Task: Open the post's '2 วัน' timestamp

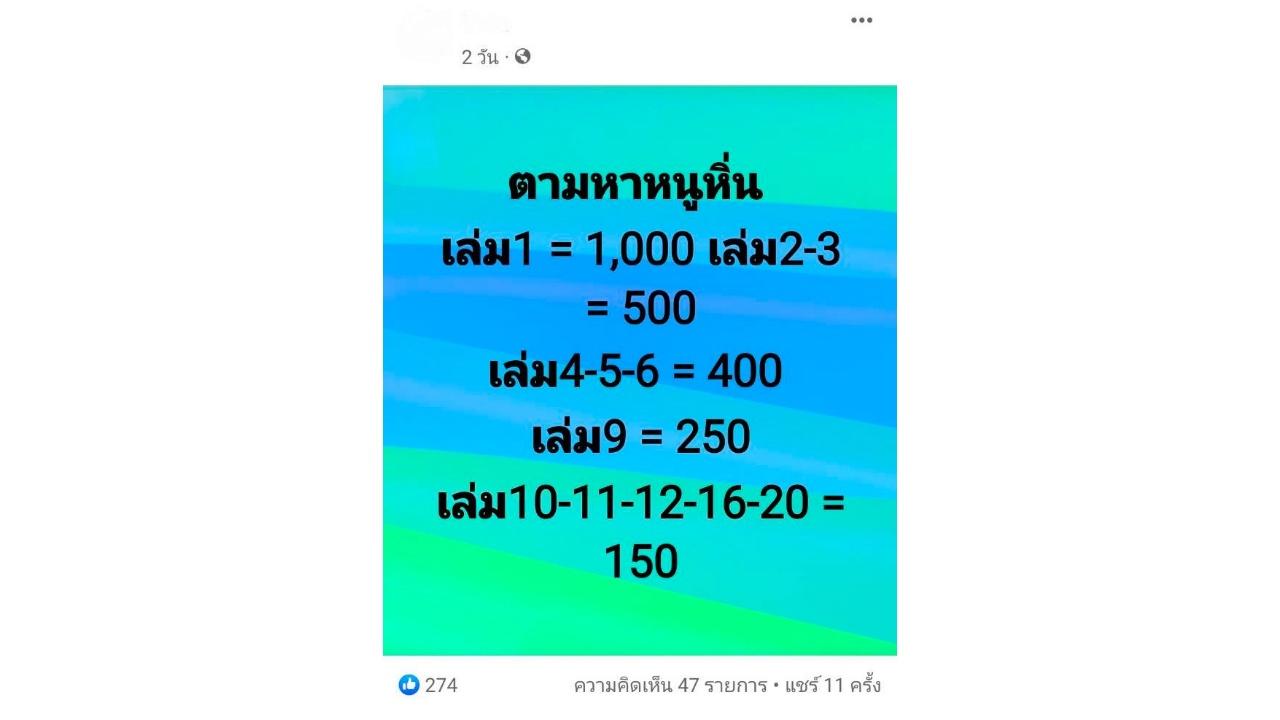Action: 479,57
